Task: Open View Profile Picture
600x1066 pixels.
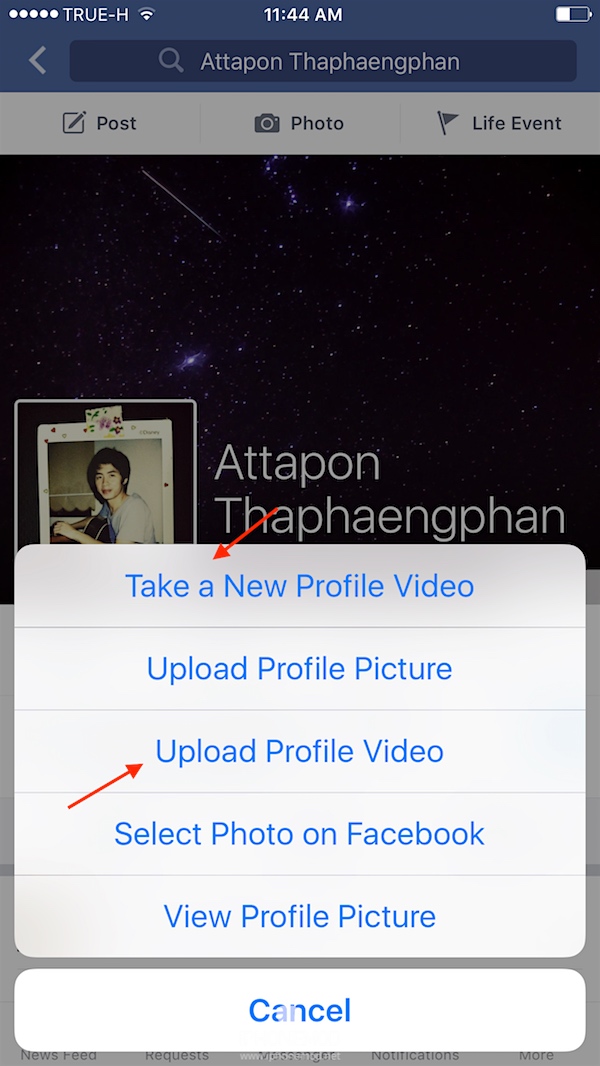Action: pyautogui.click(x=300, y=916)
